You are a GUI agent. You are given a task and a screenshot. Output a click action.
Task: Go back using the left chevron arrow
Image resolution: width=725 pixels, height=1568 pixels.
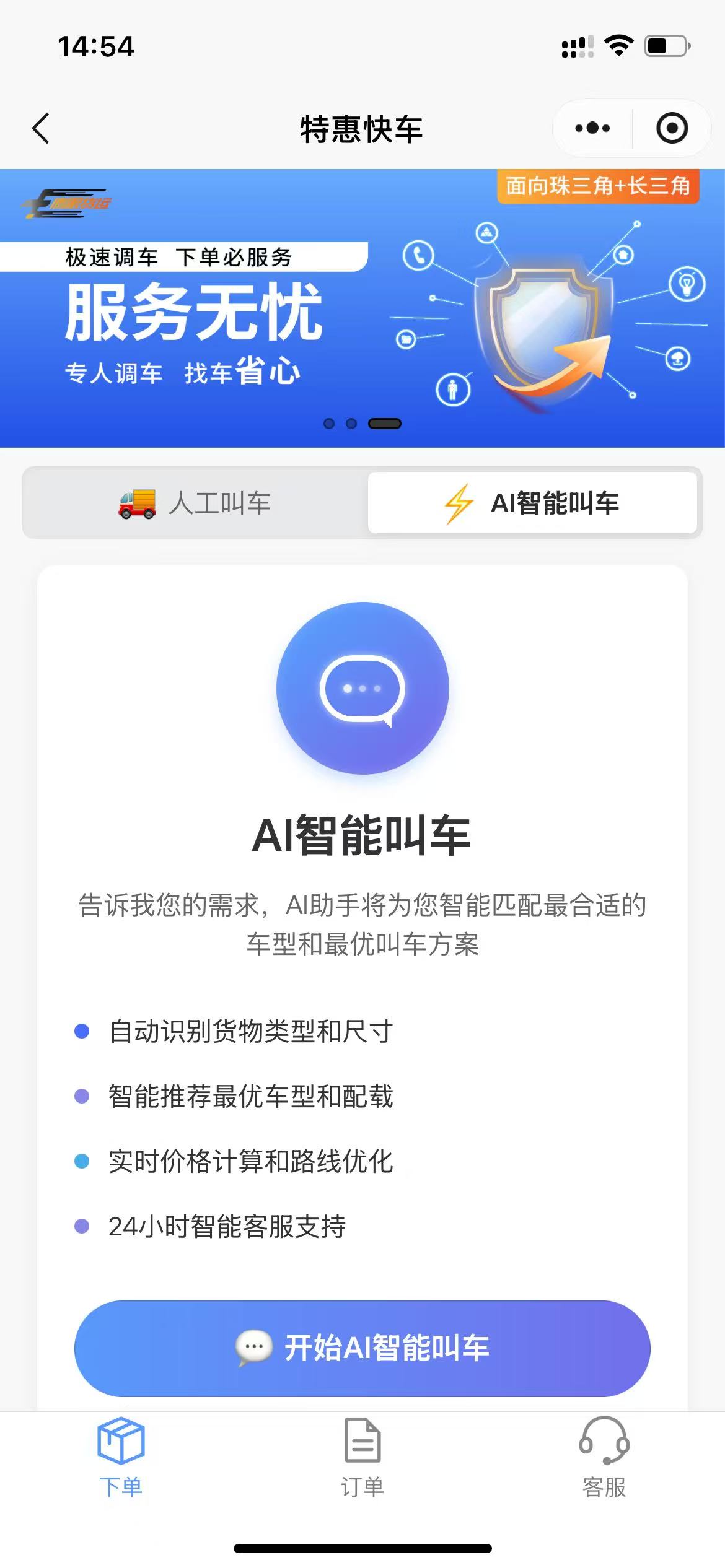coord(41,128)
